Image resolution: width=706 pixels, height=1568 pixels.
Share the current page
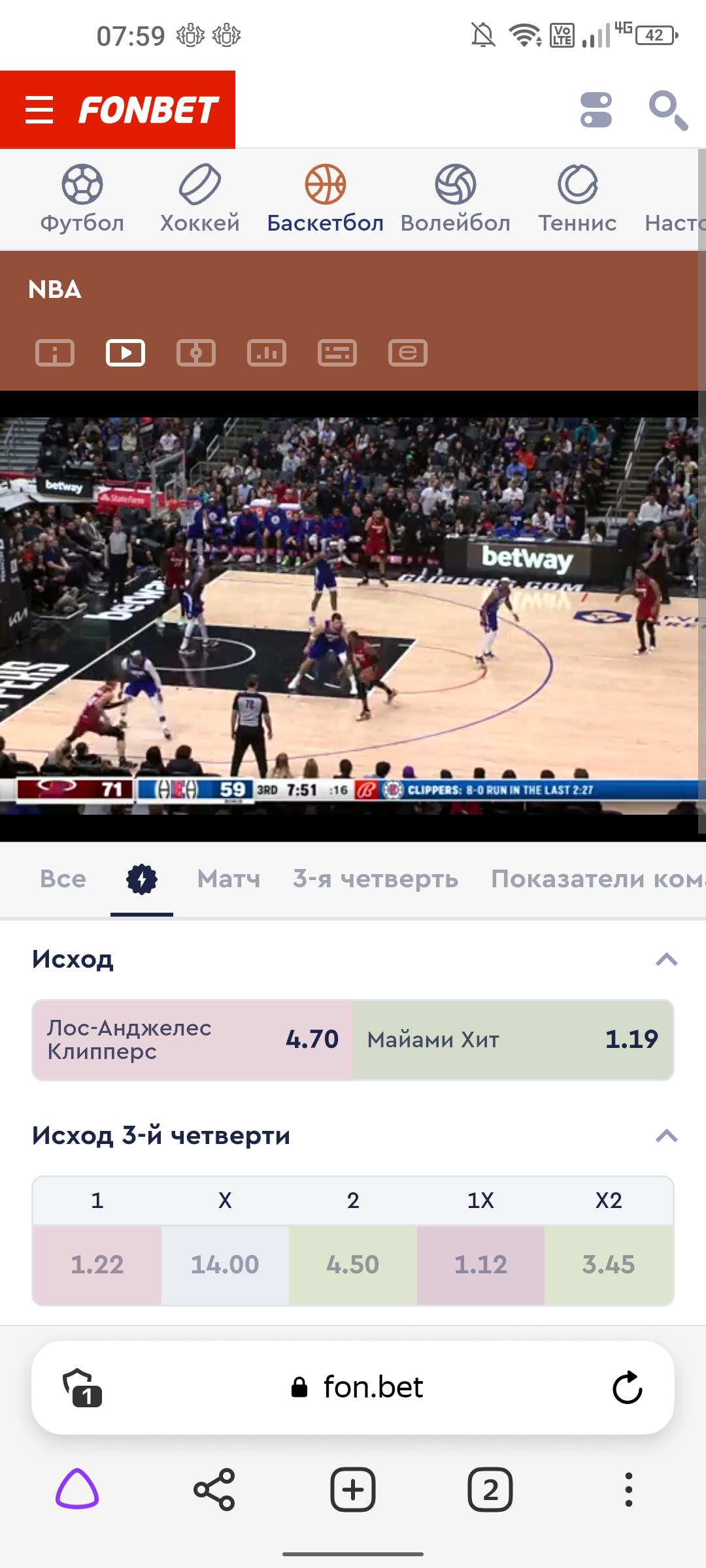(214, 1490)
